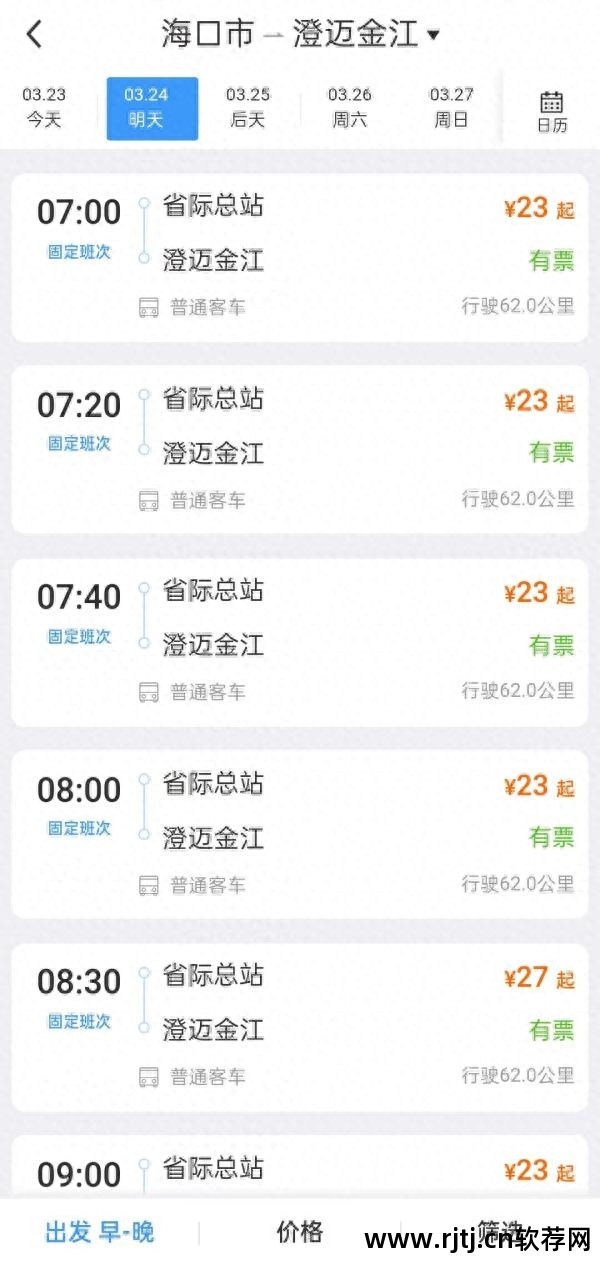Switch to the 03.27 周日 date
Viewport: 600px width, 1285px height.
451,108
